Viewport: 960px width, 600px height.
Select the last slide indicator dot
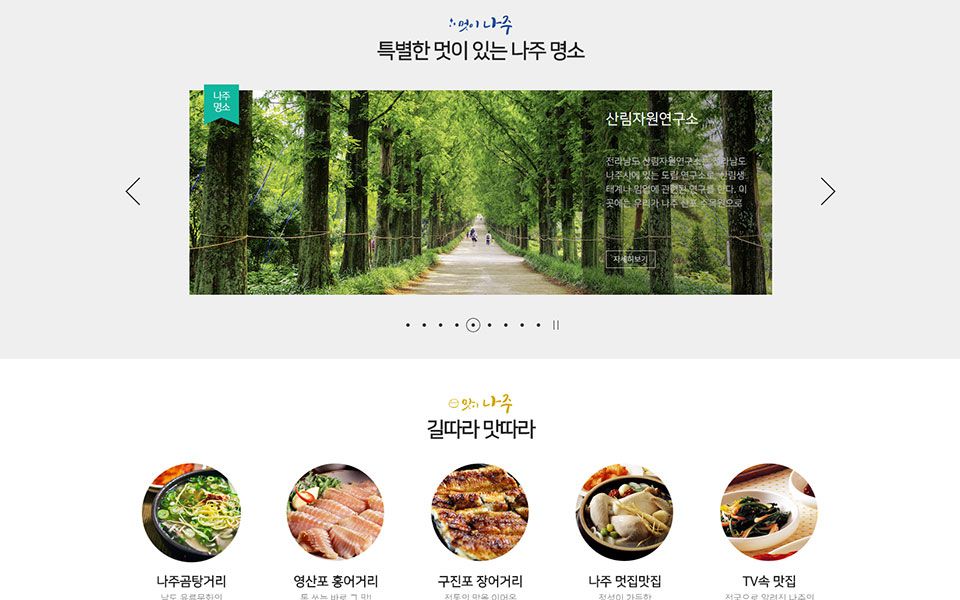[538, 325]
